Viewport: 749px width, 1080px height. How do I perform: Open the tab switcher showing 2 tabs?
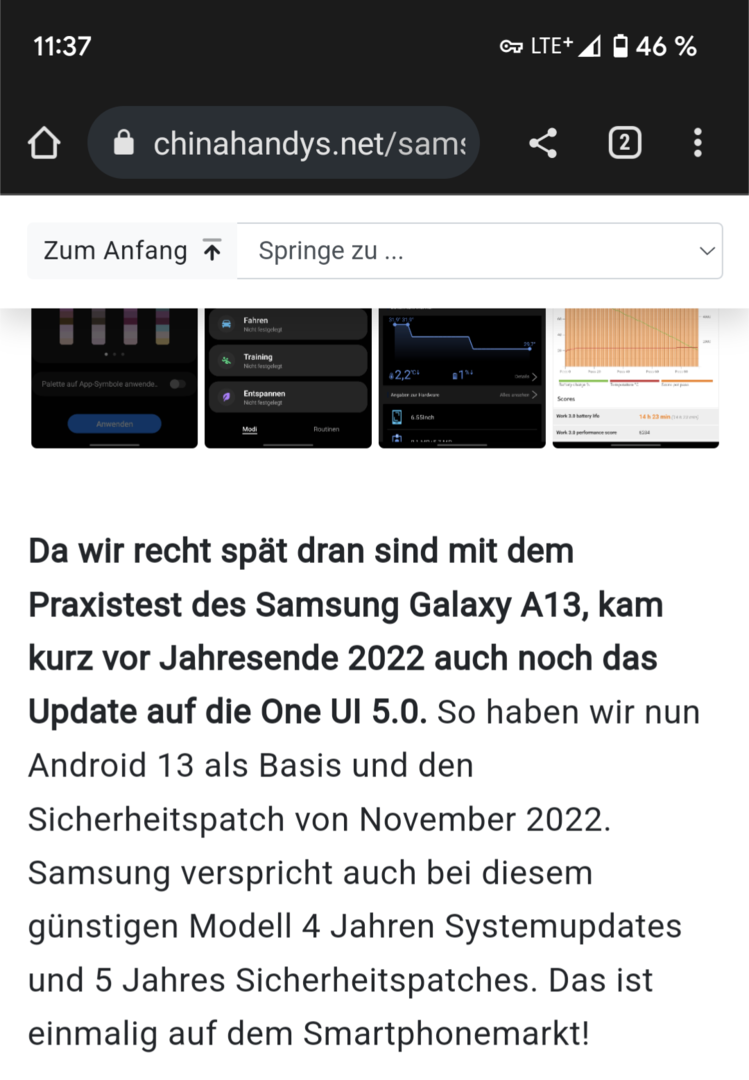[x=624, y=143]
